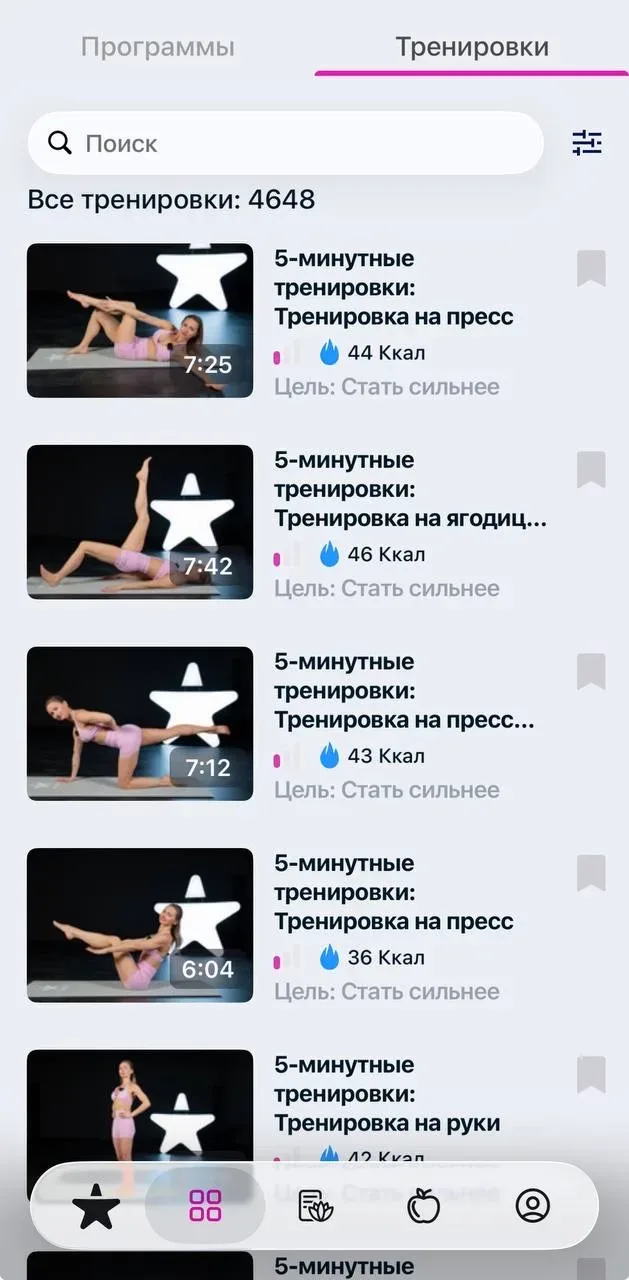Go to the star home tab
The height and width of the screenshot is (1280, 629).
pos(96,1207)
